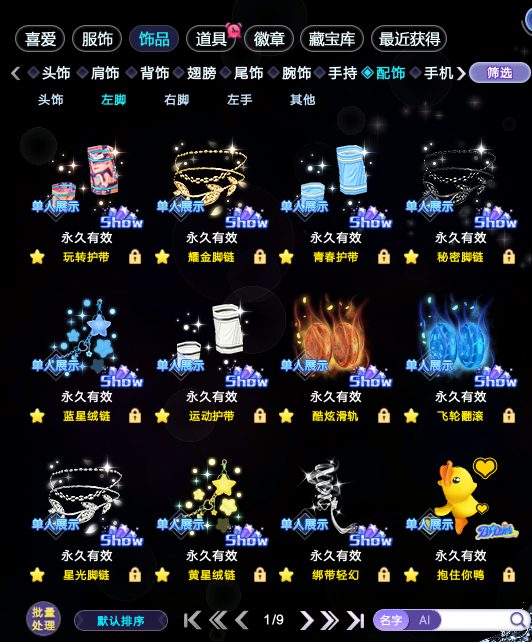Image resolution: width=532 pixels, height=642 pixels.
Task: Open the 默认排序 sort dropdown
Action: pos(121,621)
